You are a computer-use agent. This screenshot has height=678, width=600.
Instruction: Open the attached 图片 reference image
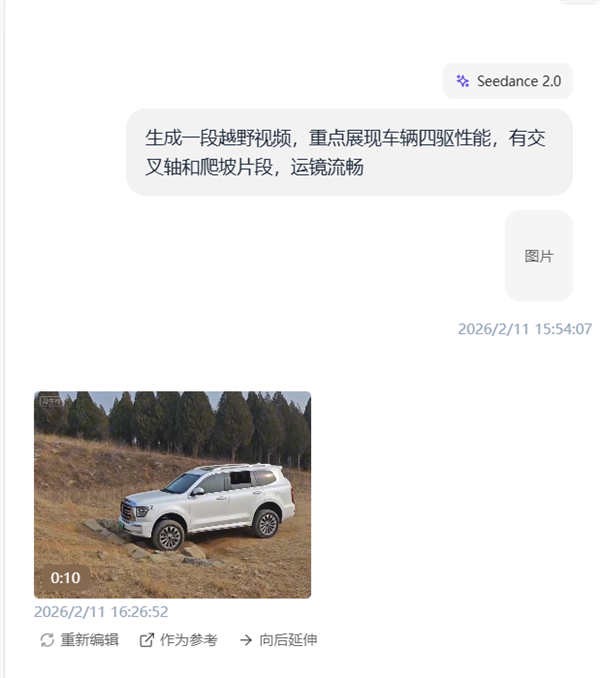tap(538, 256)
